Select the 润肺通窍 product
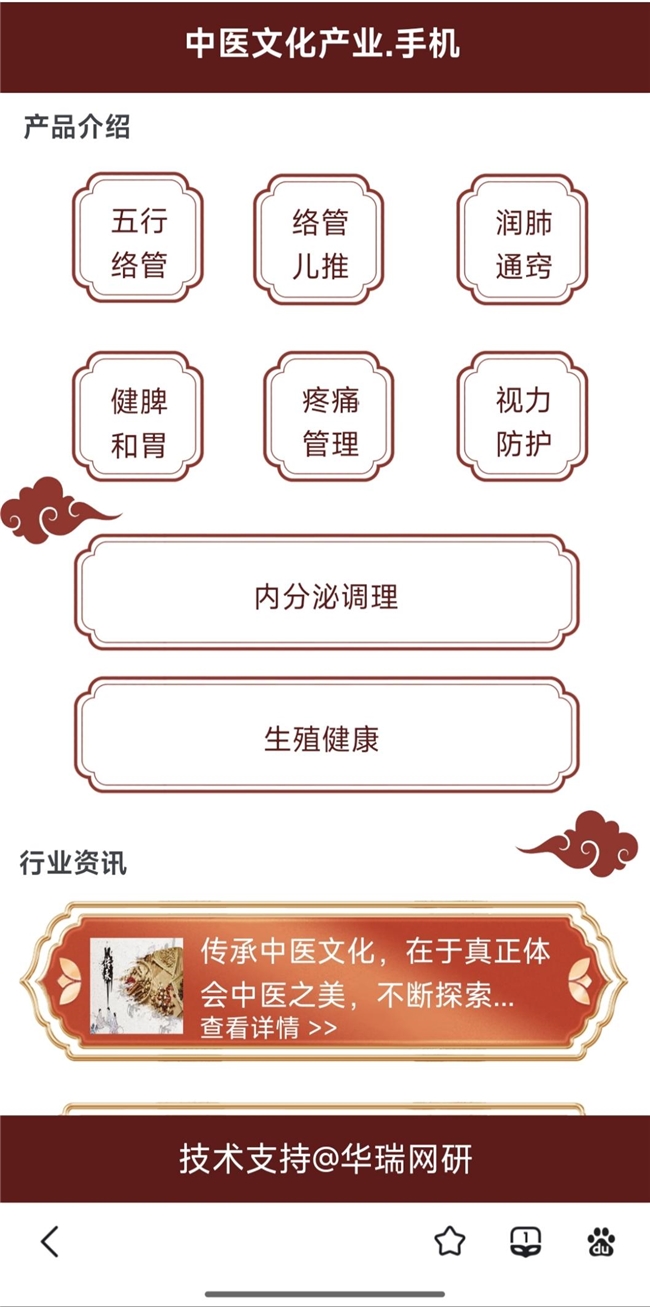Image resolution: width=650 pixels, height=1307 pixels. coord(522,240)
